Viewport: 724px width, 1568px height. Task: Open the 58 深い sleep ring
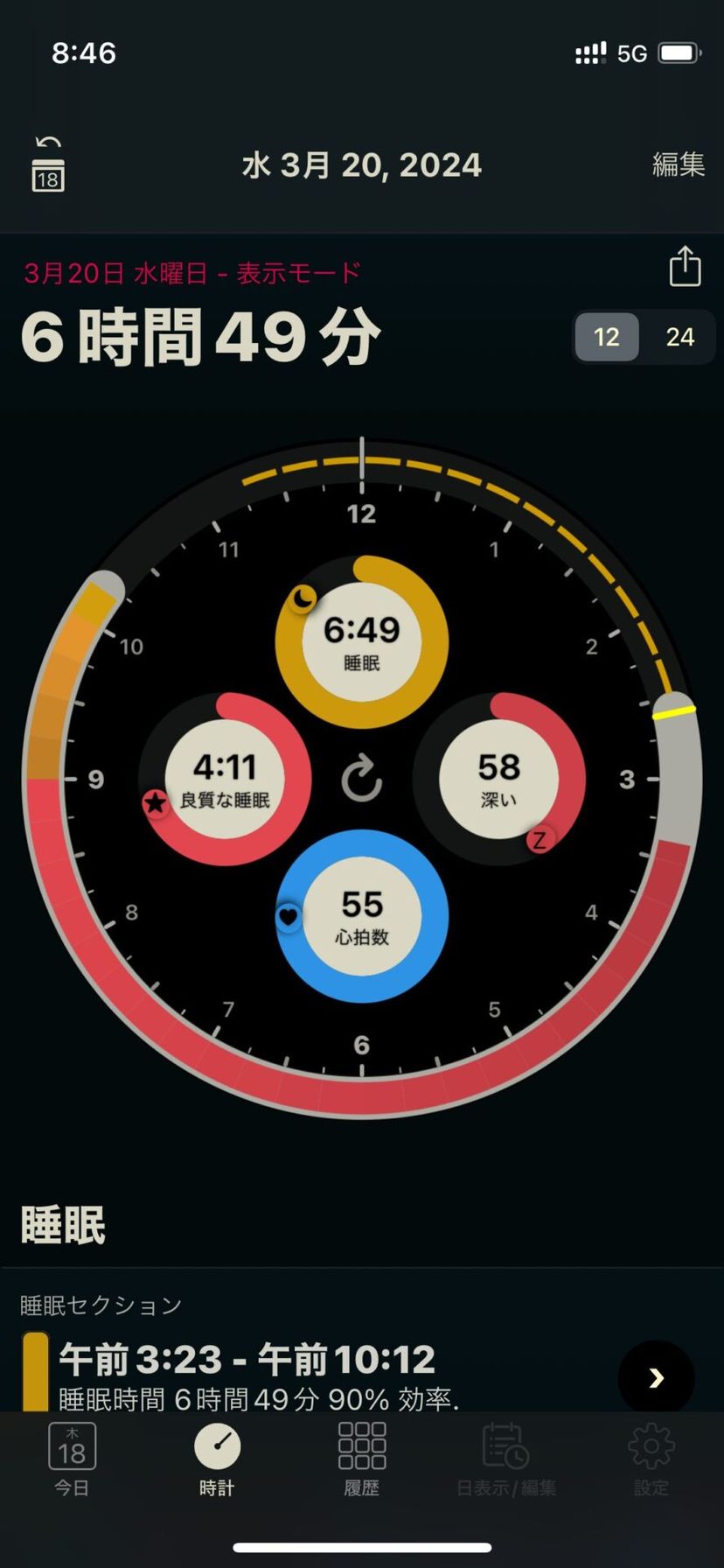[498, 779]
